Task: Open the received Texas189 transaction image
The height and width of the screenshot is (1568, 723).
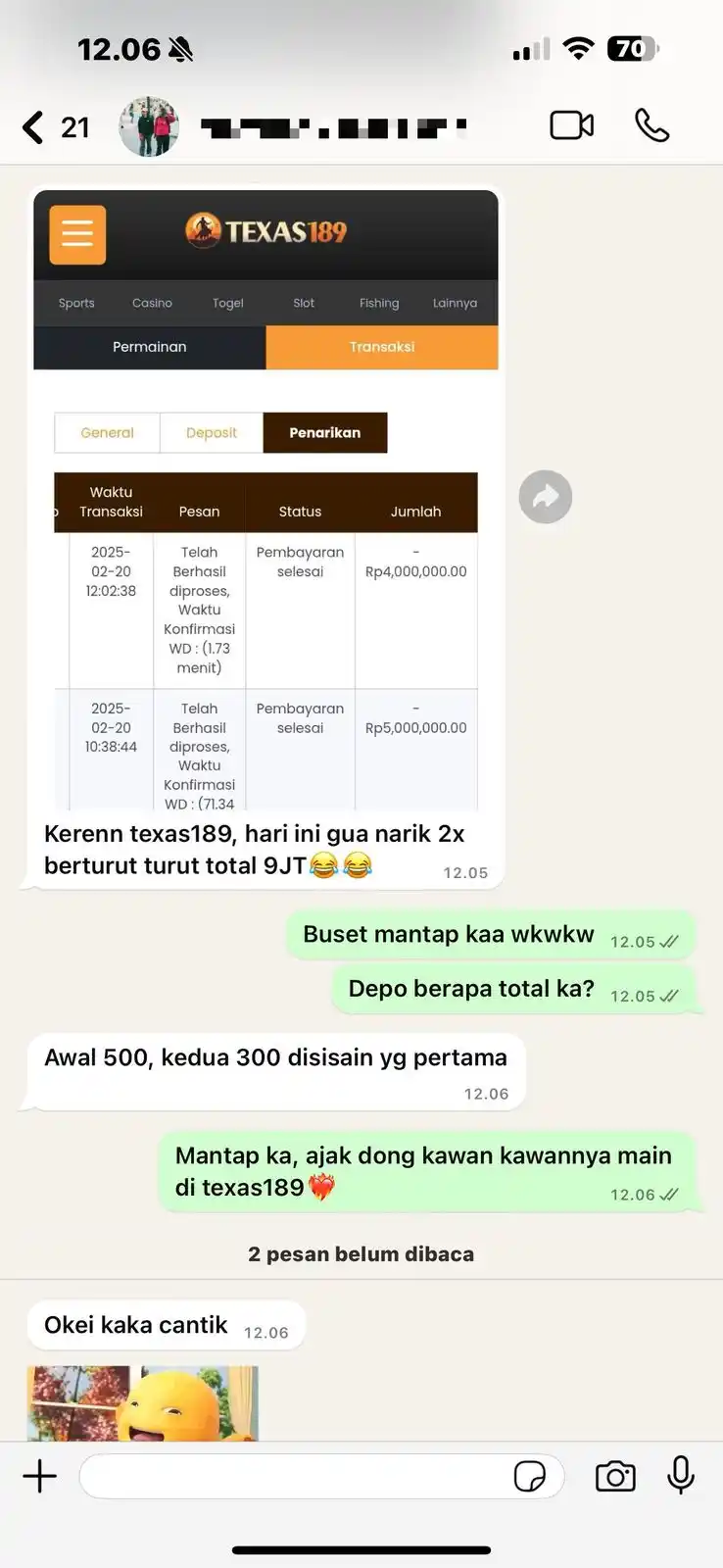Action: click(265, 500)
